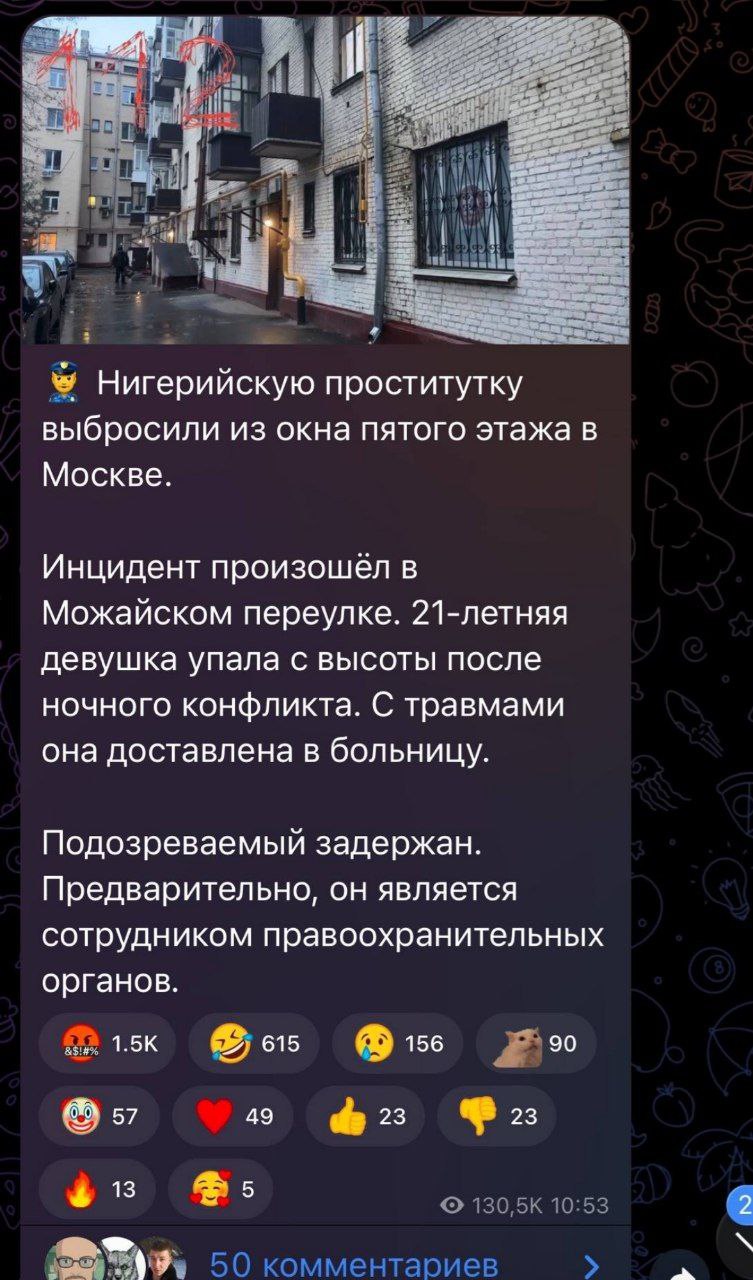Open the building photo in the post
This screenshot has height=1280, width=753.
pyautogui.click(x=325, y=180)
